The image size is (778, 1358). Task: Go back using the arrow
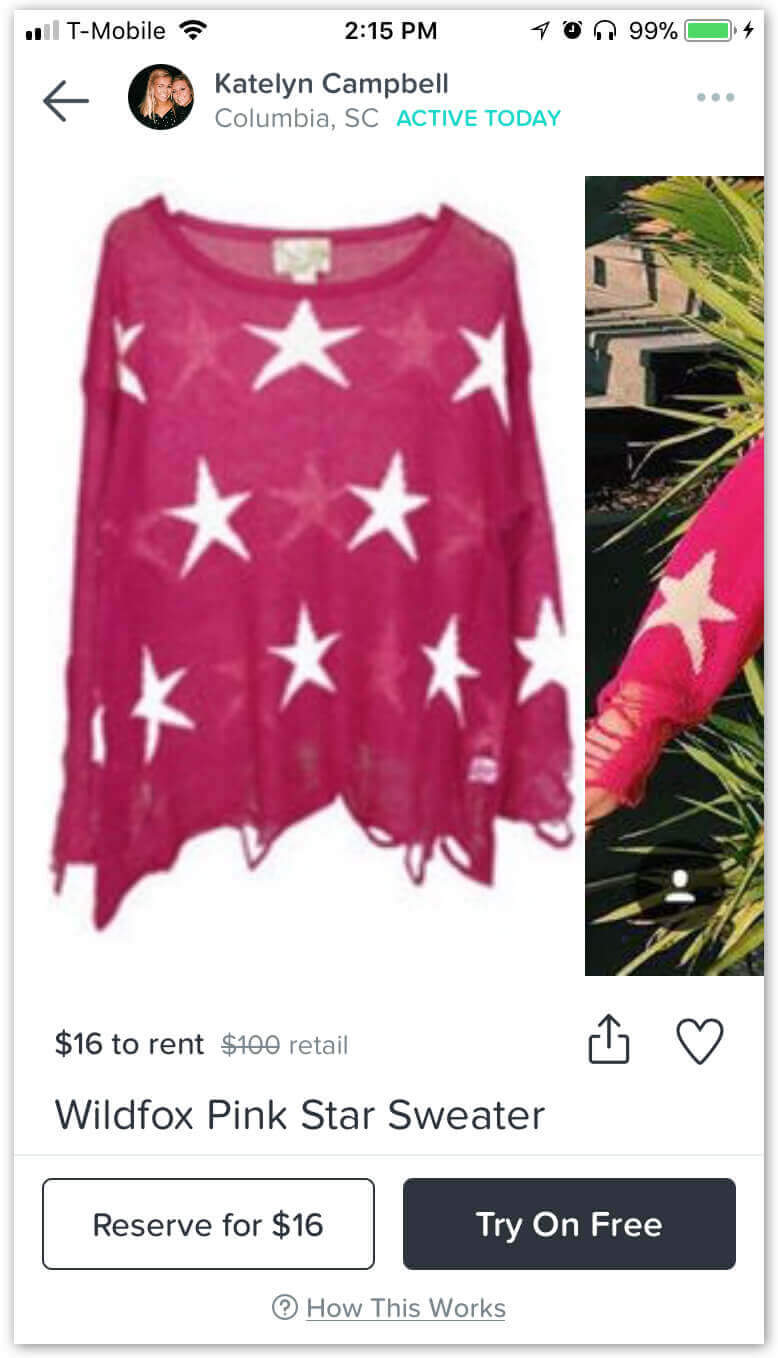66,100
